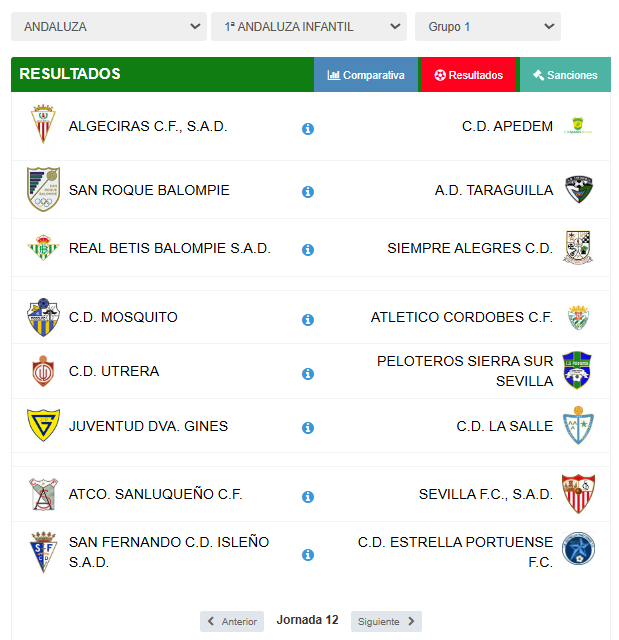The image size is (619, 640).
Task: Go to the next jornada with Siguiente
Action: 386,621
